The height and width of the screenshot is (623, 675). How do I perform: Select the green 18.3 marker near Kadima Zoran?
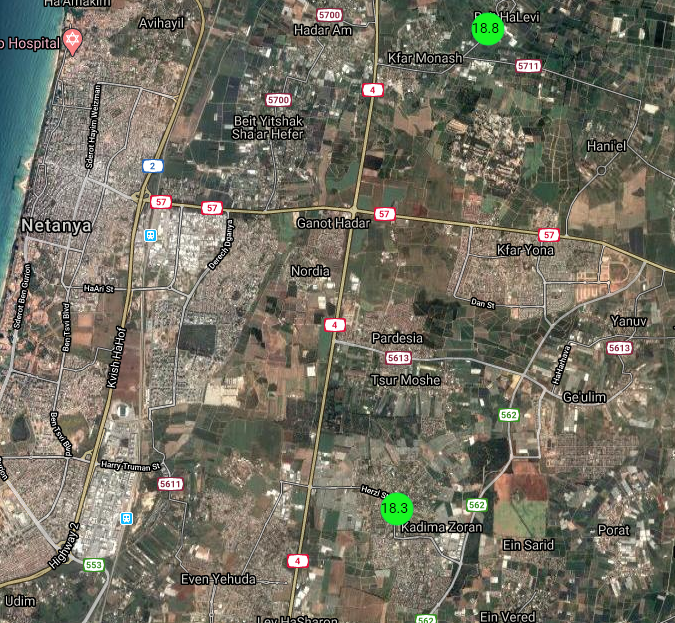tap(396, 508)
